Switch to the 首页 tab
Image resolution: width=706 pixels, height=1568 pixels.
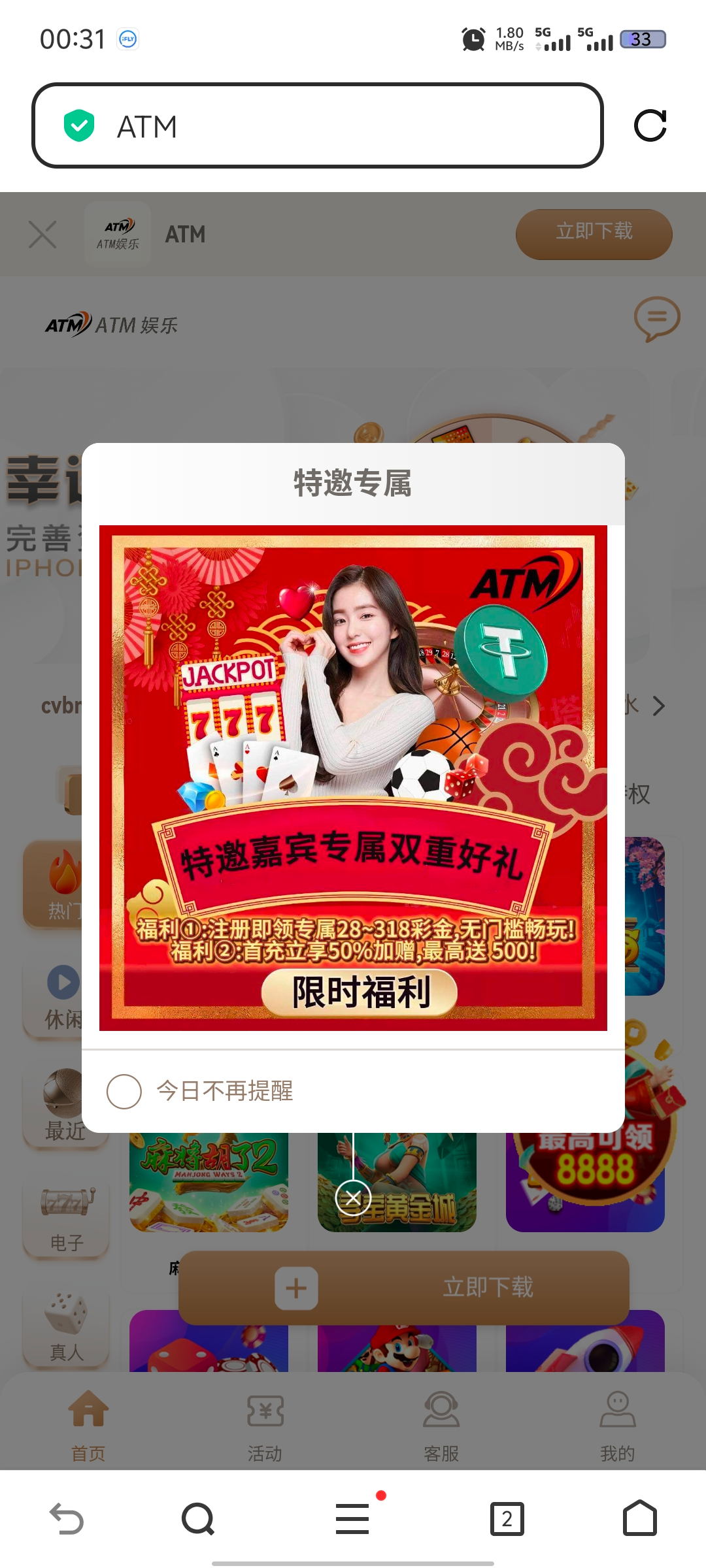[88, 1424]
